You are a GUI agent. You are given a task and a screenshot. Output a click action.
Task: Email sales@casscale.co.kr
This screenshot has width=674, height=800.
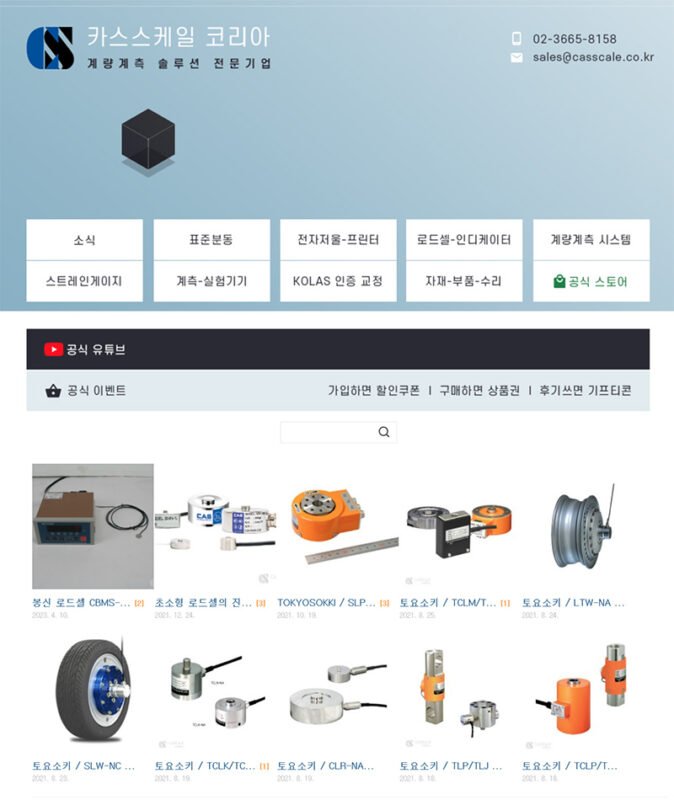tap(593, 57)
